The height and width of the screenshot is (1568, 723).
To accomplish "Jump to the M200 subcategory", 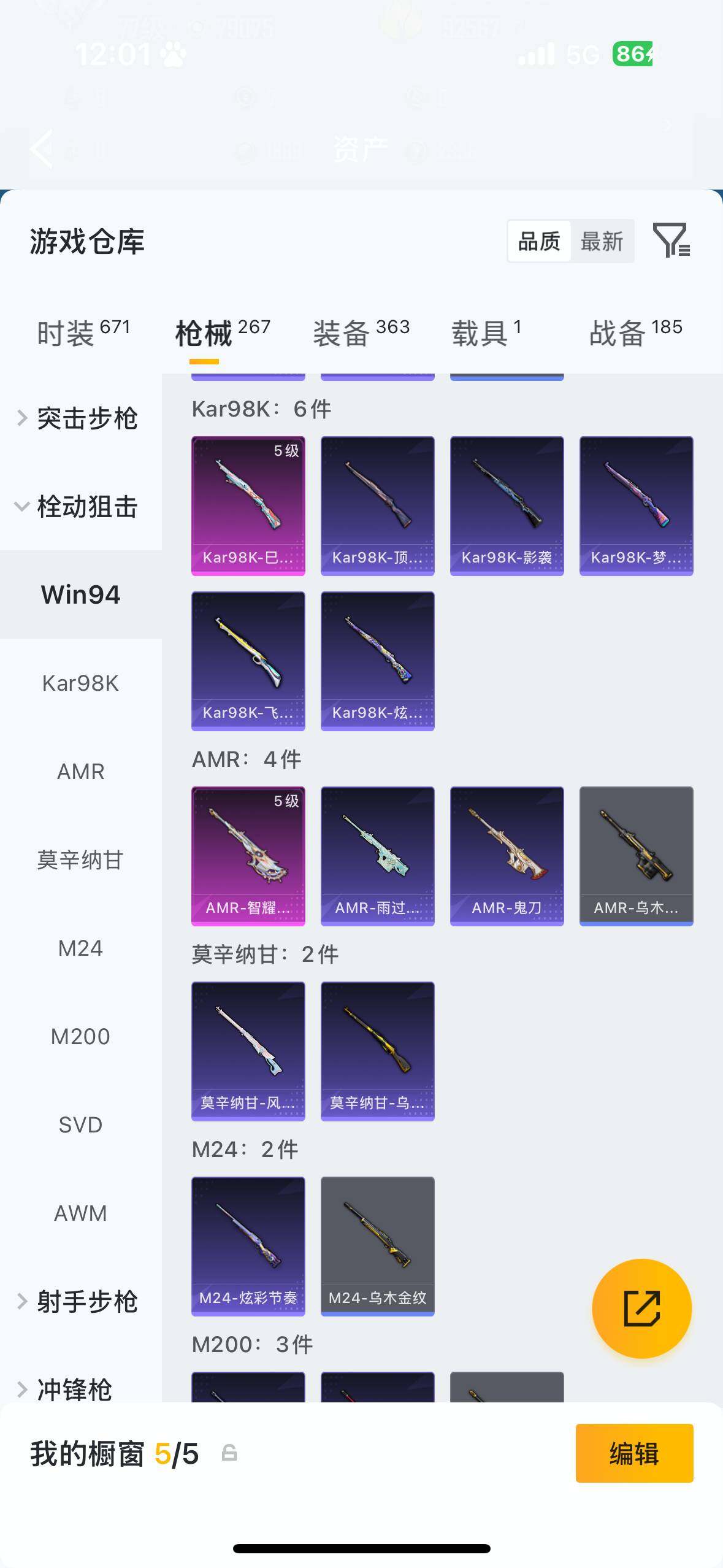I will (x=80, y=1036).
